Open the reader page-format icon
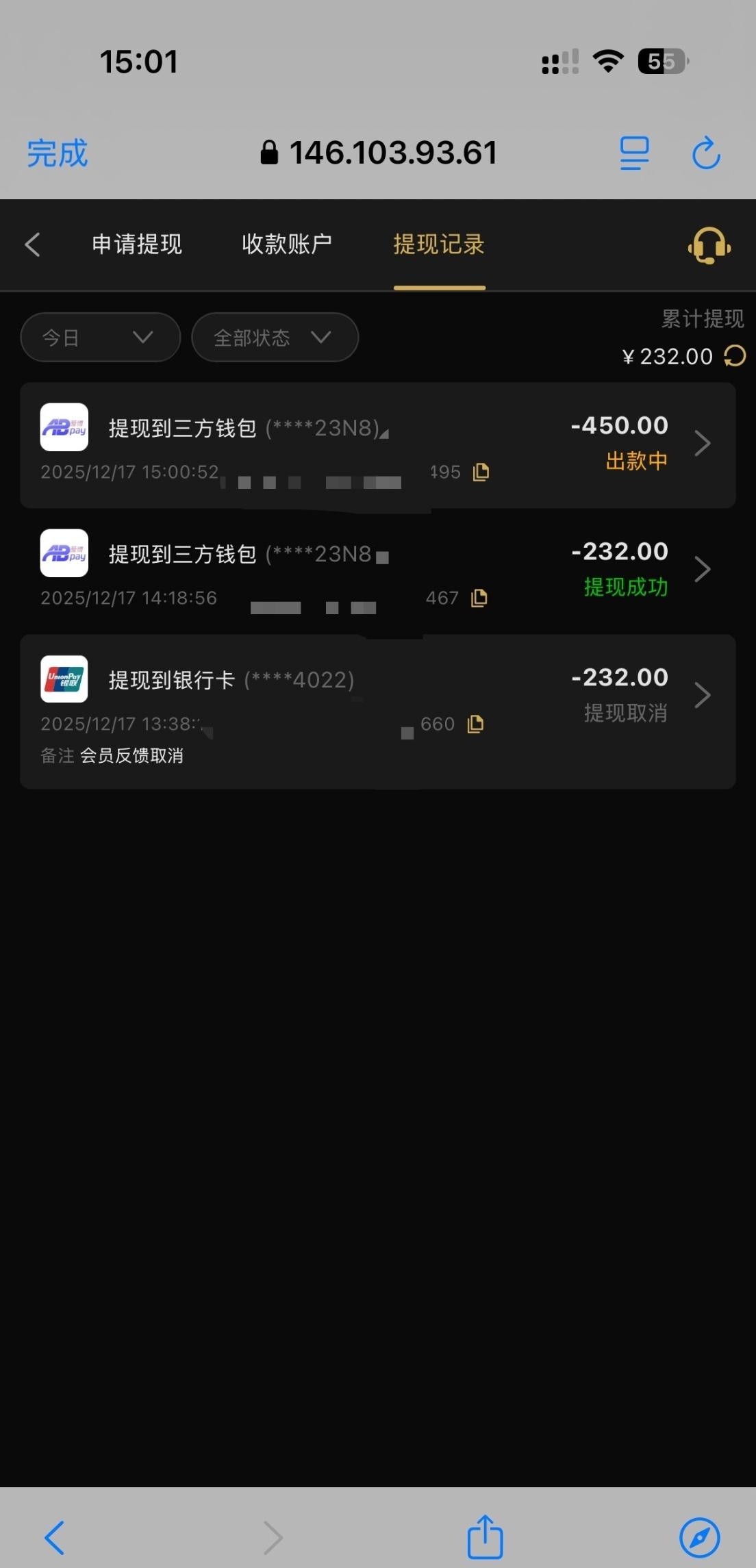The width and height of the screenshot is (756, 1568). tap(634, 153)
